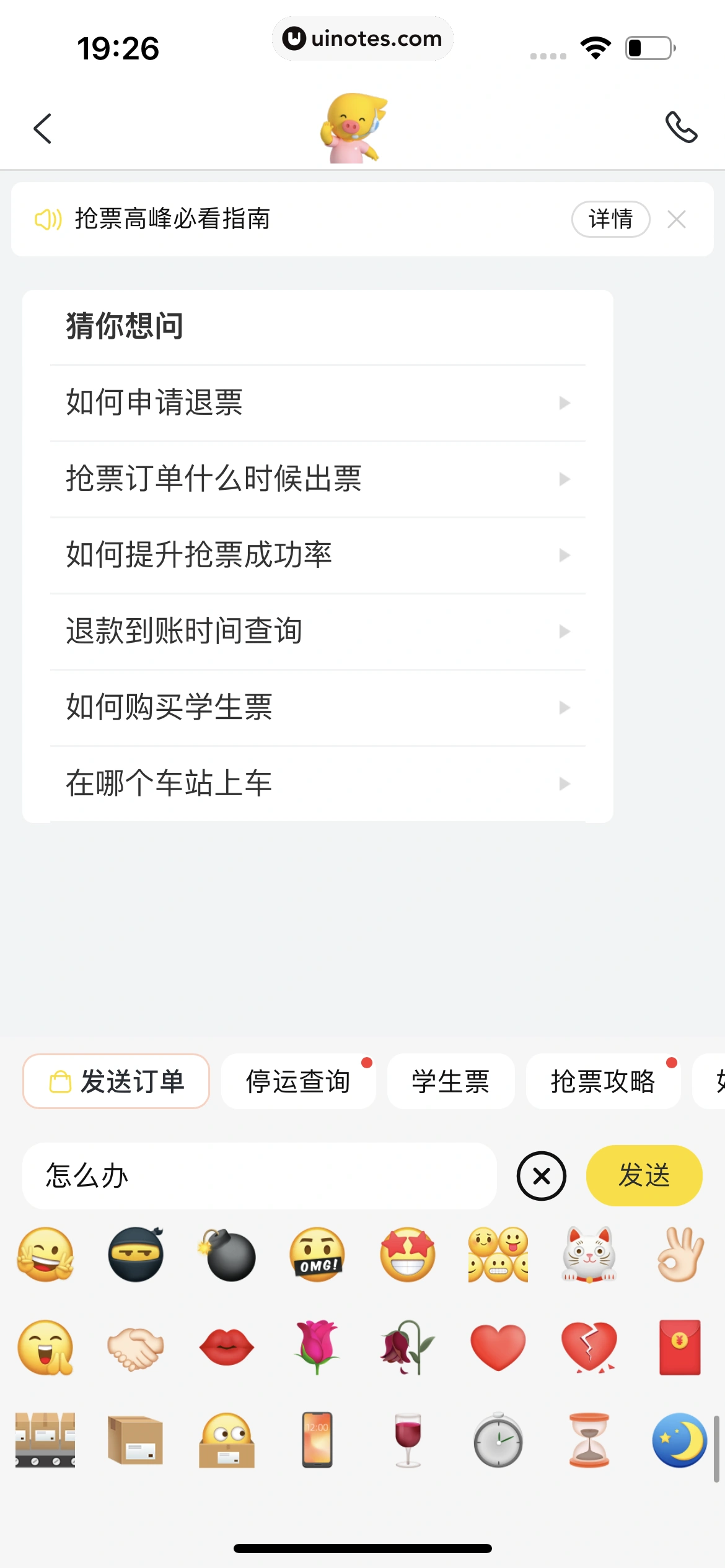
Task: Open 详情 for 抢票高峰必看指南
Action: pos(610,219)
